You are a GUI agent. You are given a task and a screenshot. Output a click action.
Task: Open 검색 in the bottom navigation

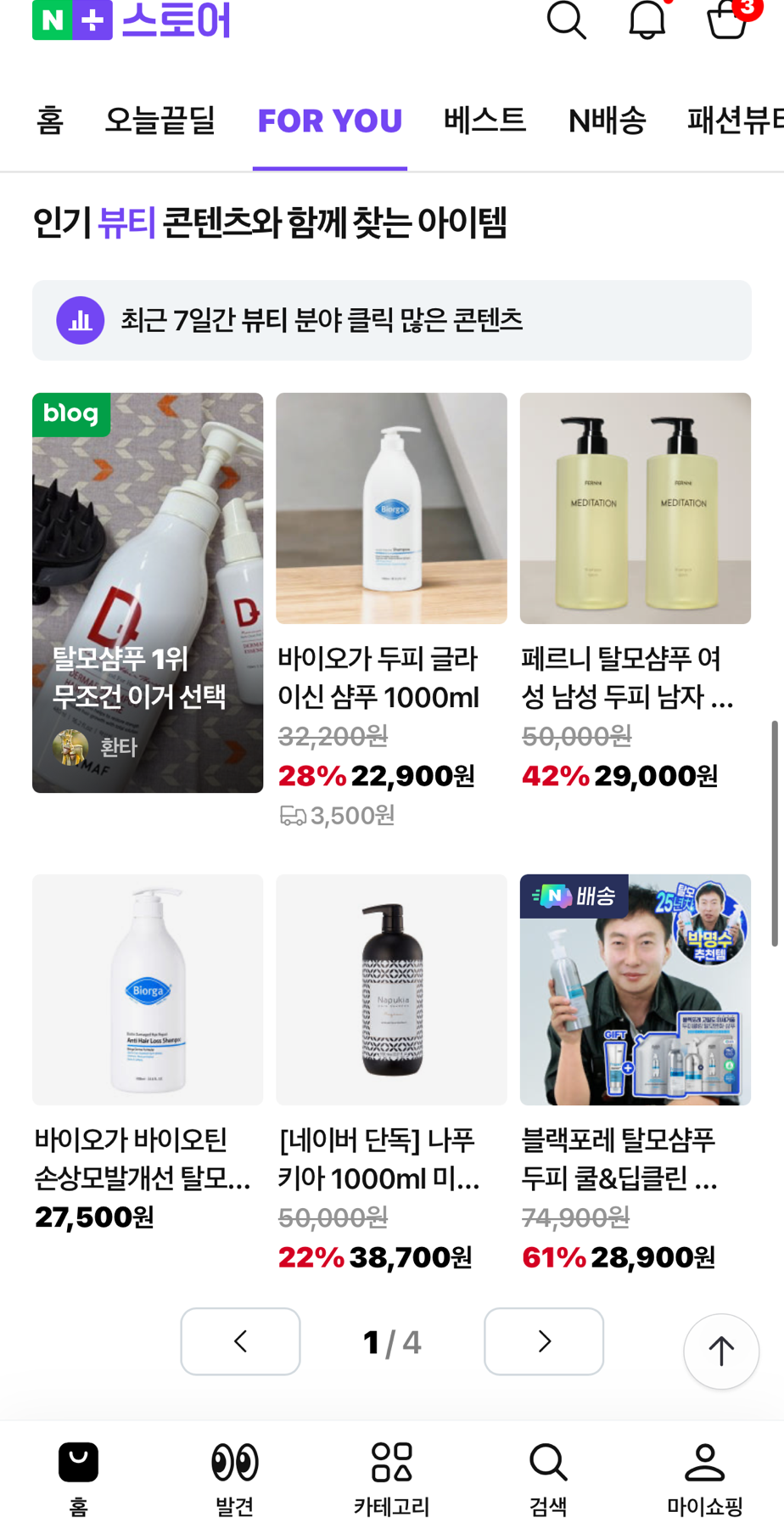[548, 1479]
